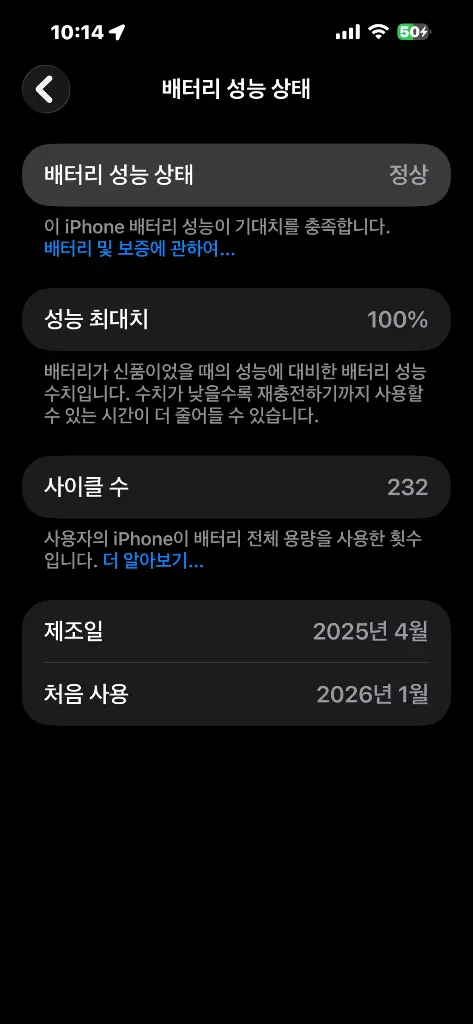Image resolution: width=473 pixels, height=1024 pixels.
Task: Open the 더 알아보기 link
Action: point(154,560)
